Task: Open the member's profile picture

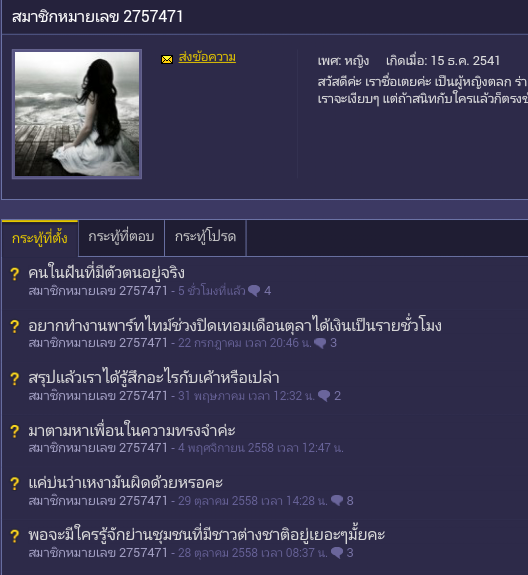Action: click(77, 114)
